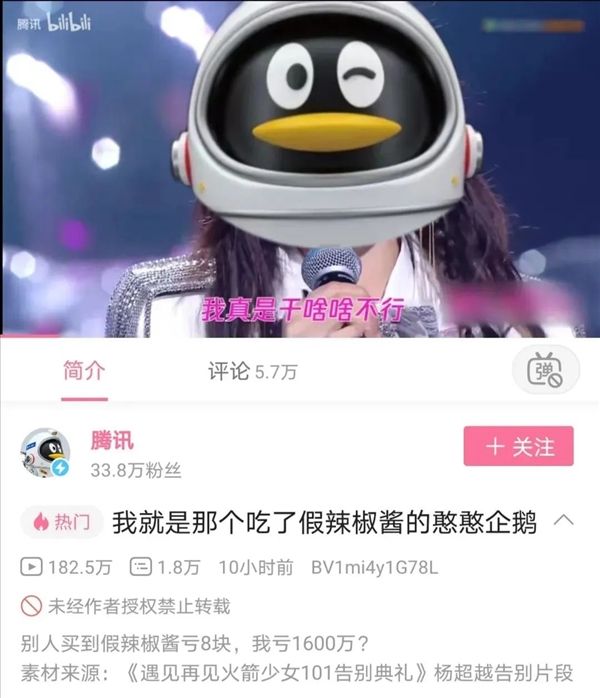Open the 热门 trending tag

pos(61,521)
